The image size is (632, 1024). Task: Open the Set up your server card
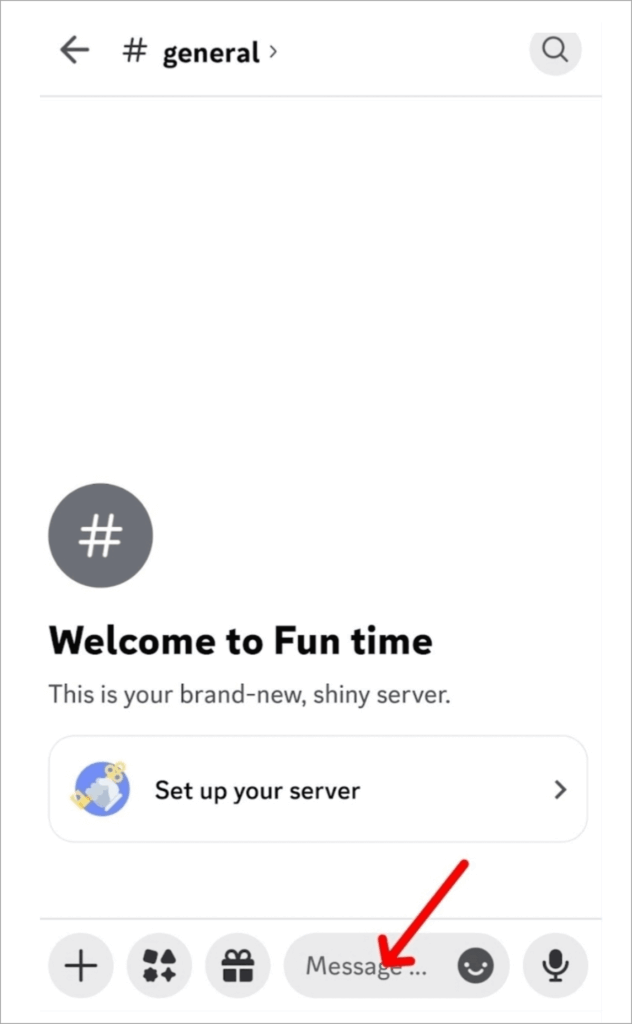click(318, 790)
